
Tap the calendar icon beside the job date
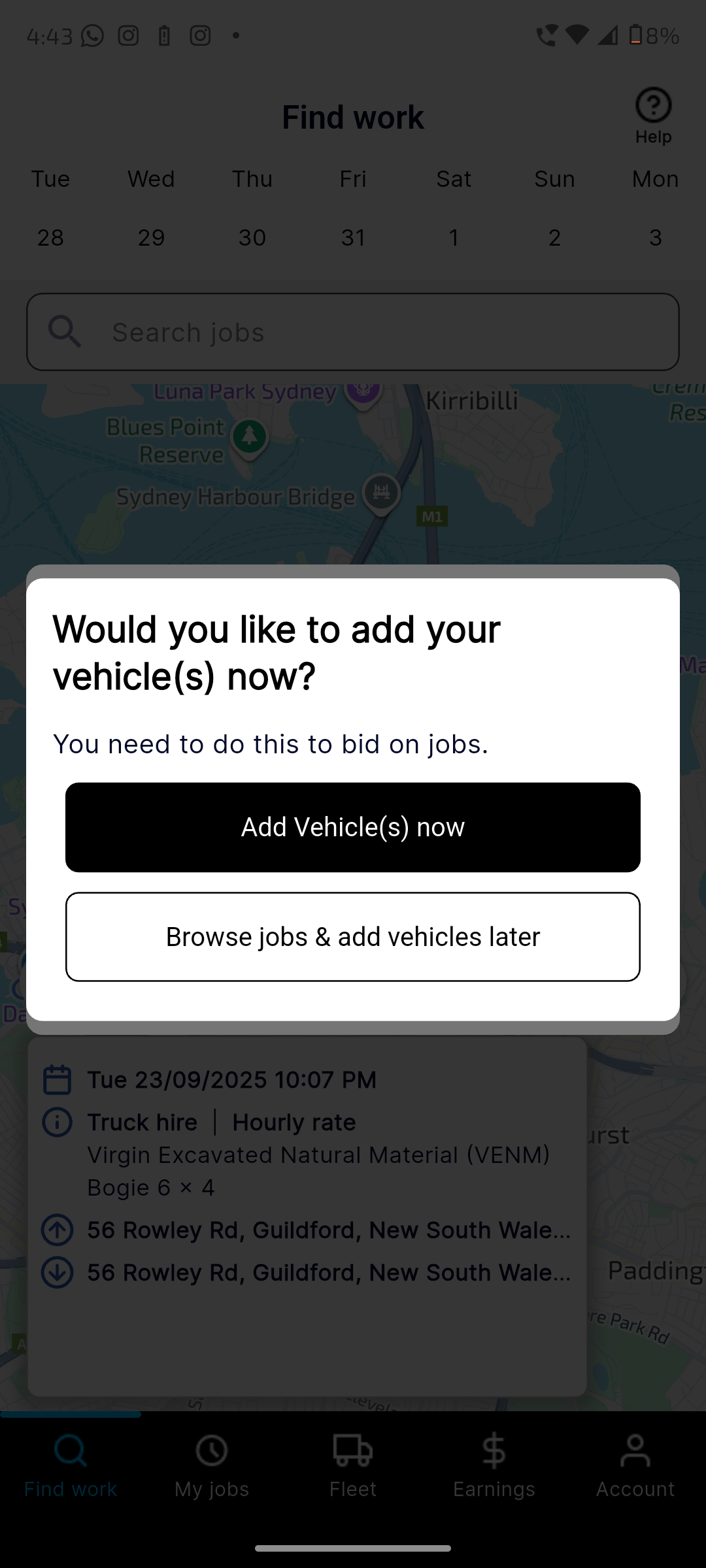(x=58, y=1079)
